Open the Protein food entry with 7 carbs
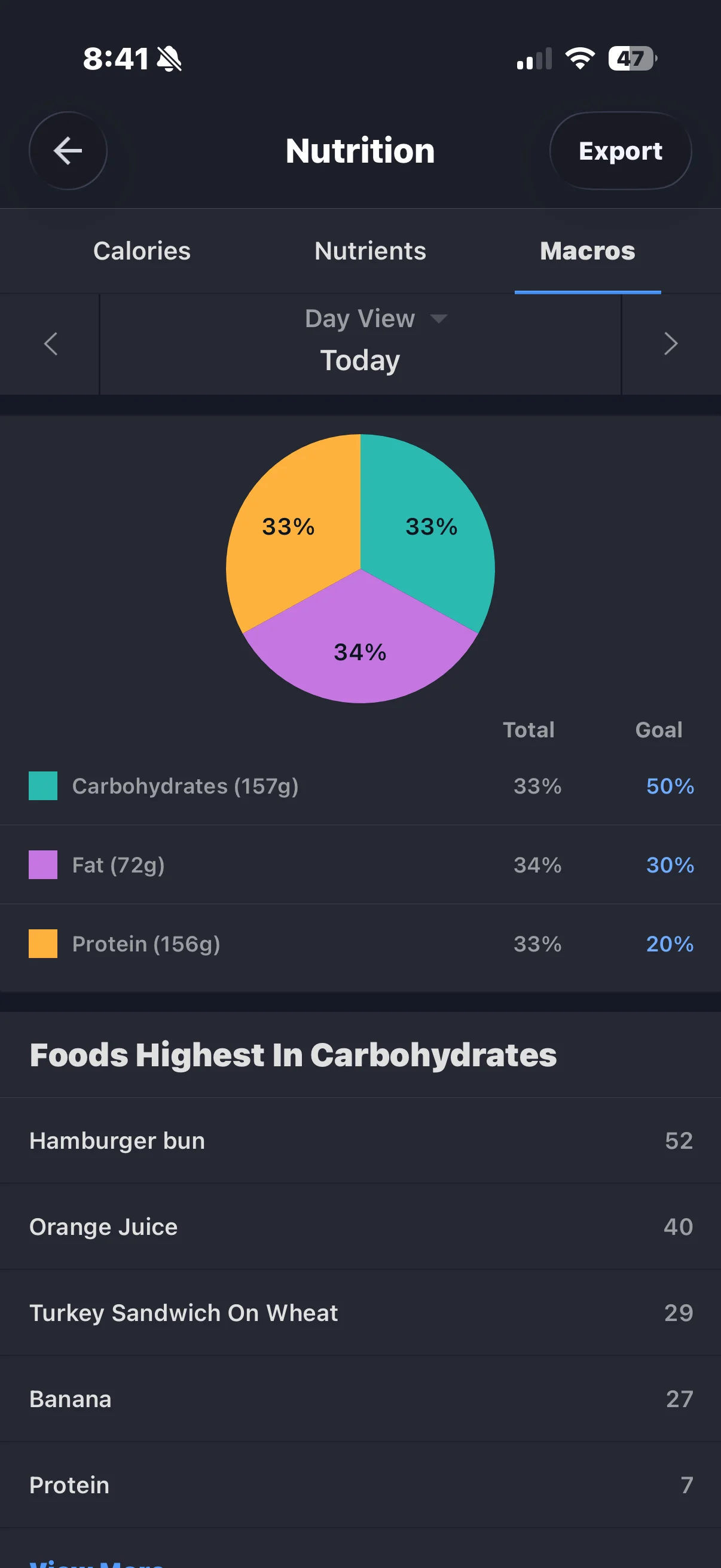The image size is (721, 1568). [360, 1485]
